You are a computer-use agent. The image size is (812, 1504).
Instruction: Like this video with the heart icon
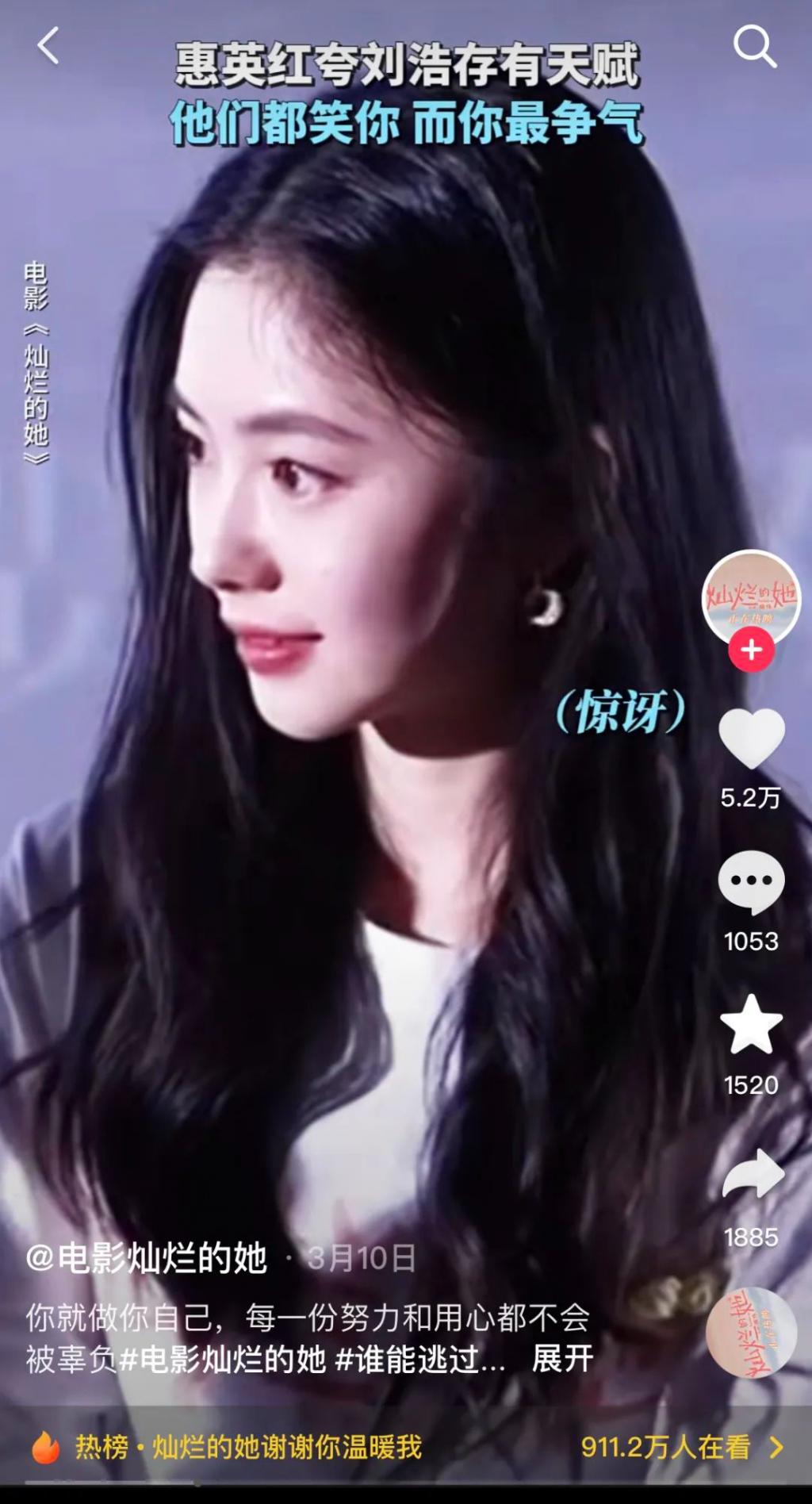coord(751,739)
